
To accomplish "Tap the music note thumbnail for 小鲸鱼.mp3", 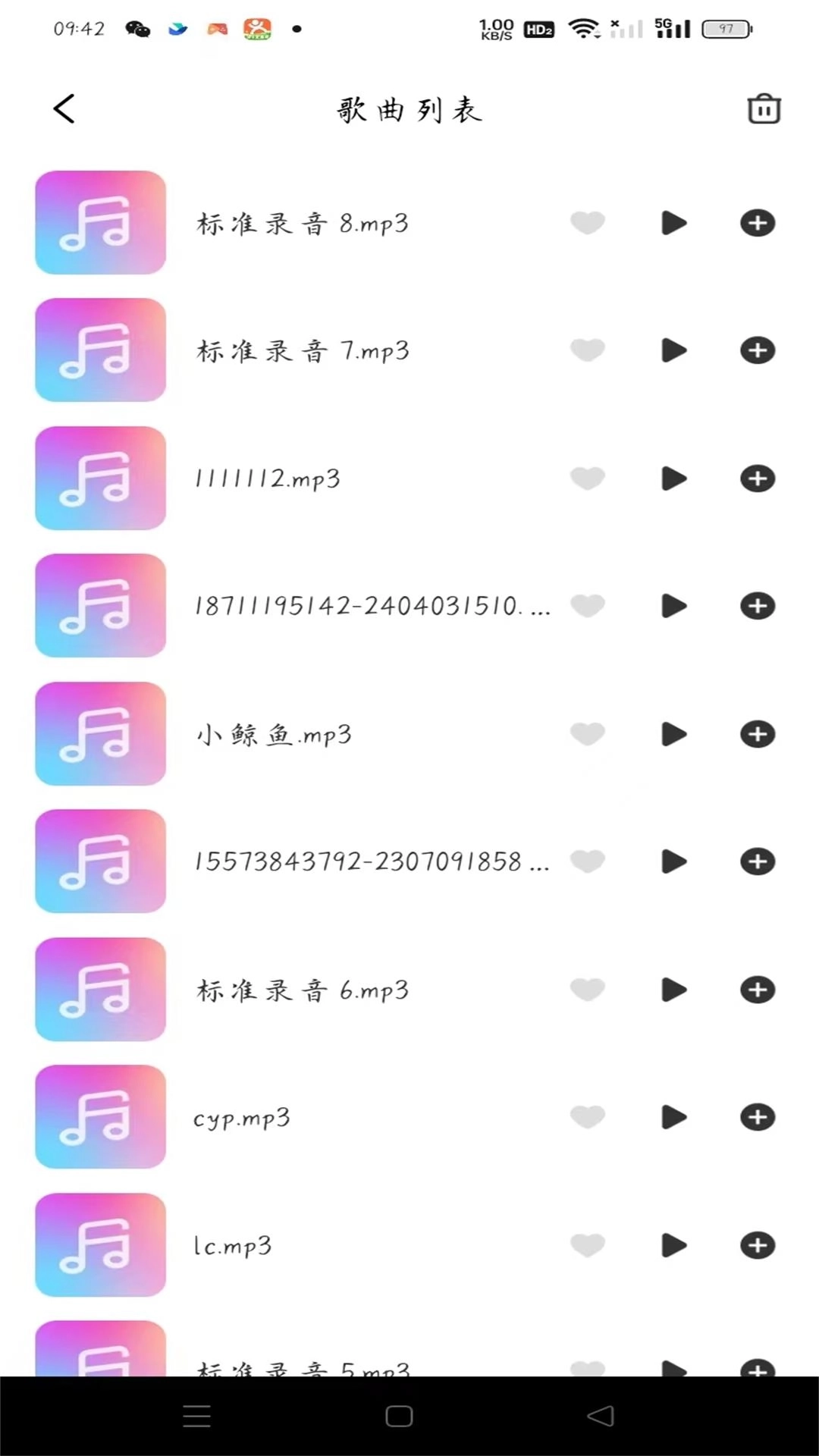I will pyautogui.click(x=99, y=734).
